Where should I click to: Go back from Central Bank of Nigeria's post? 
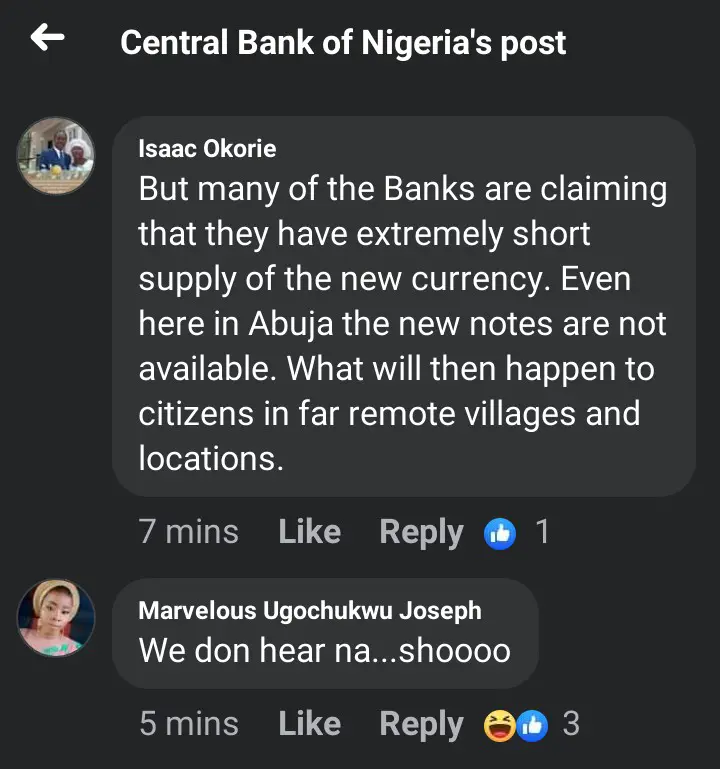point(47,39)
